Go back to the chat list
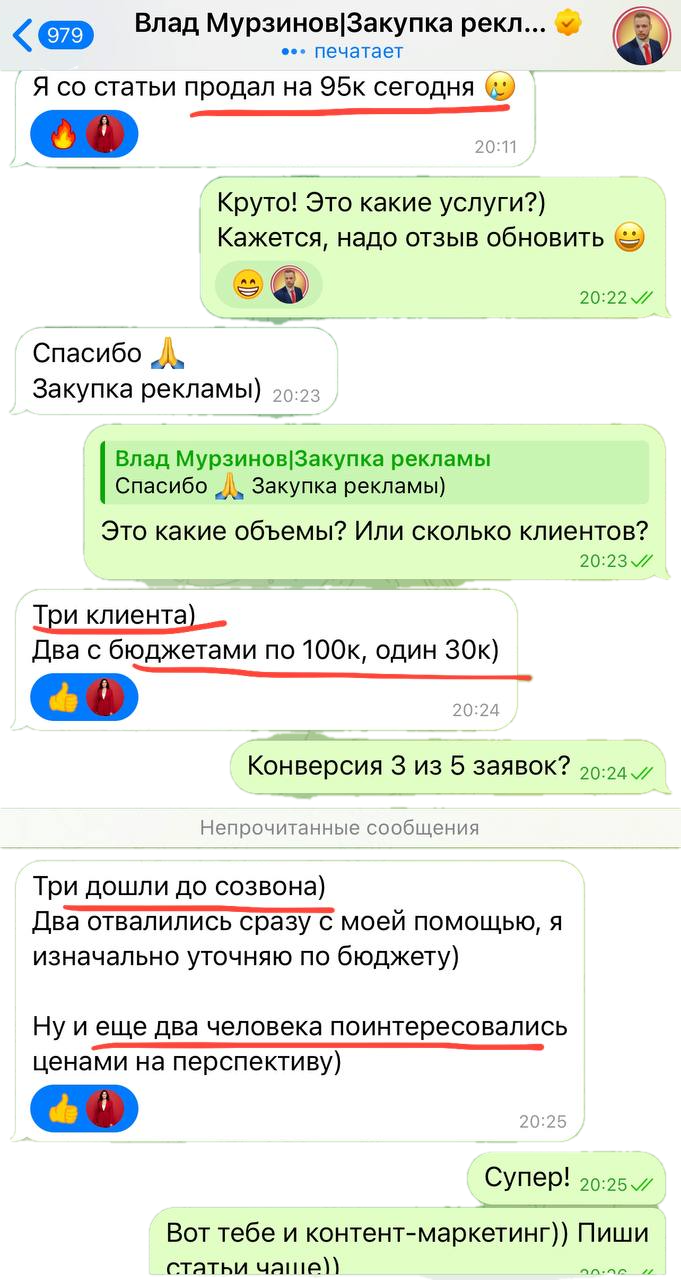Screen dimensions: 681x1280 point(50,37)
